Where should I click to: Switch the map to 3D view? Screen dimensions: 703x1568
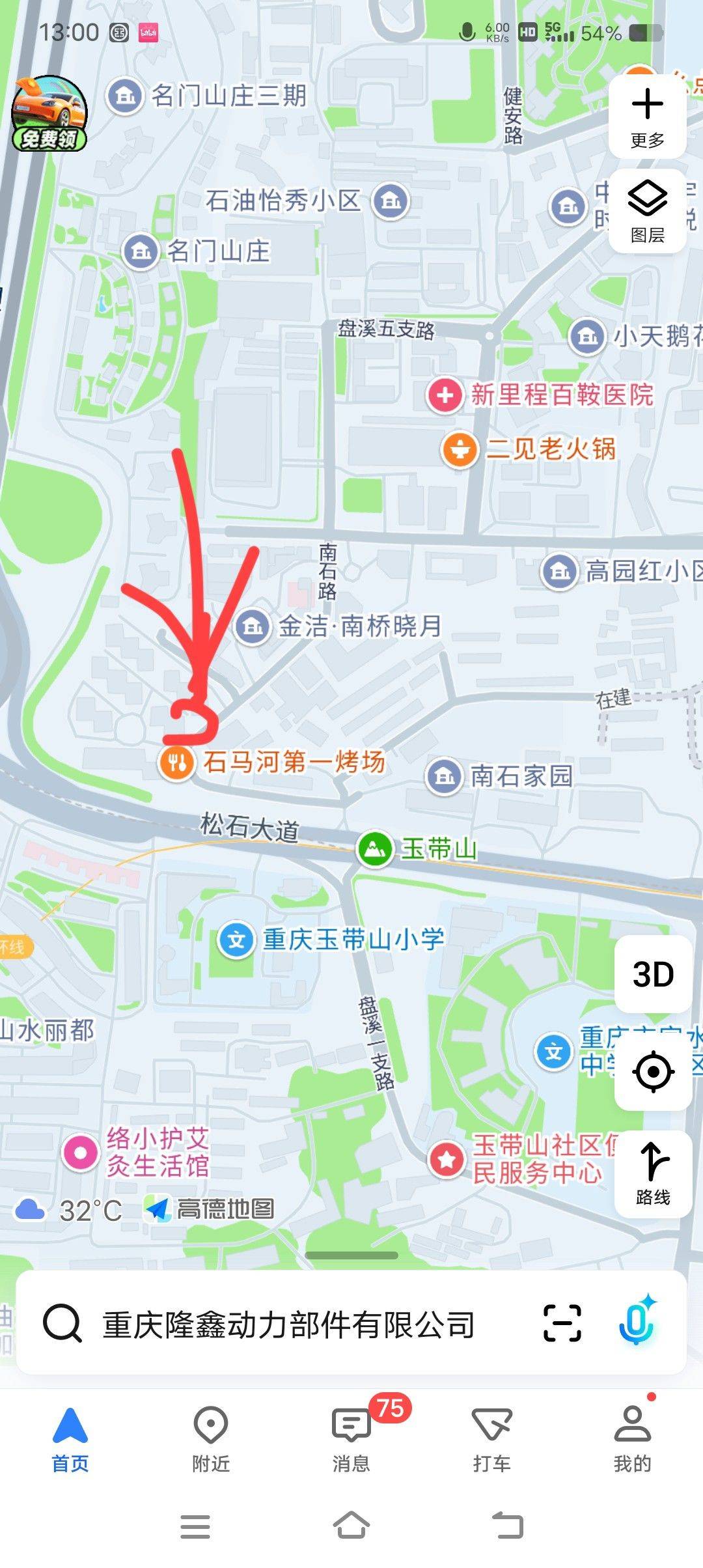653,974
